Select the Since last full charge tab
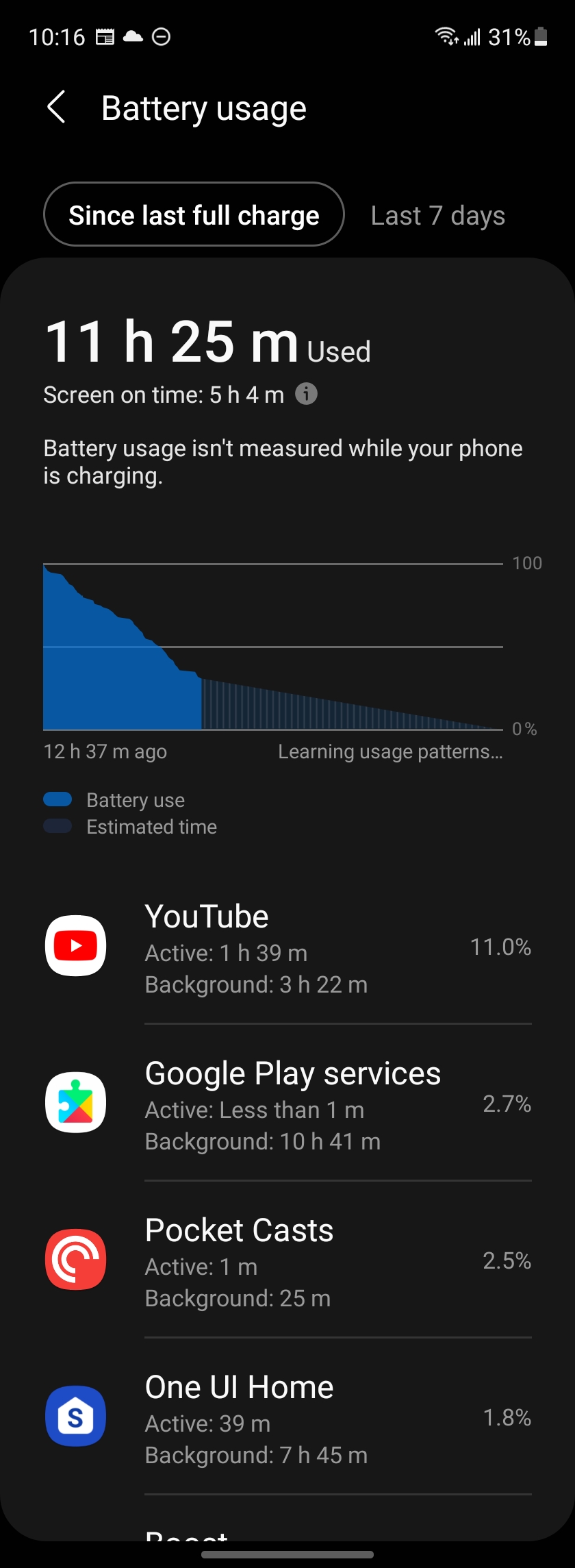 tap(194, 215)
